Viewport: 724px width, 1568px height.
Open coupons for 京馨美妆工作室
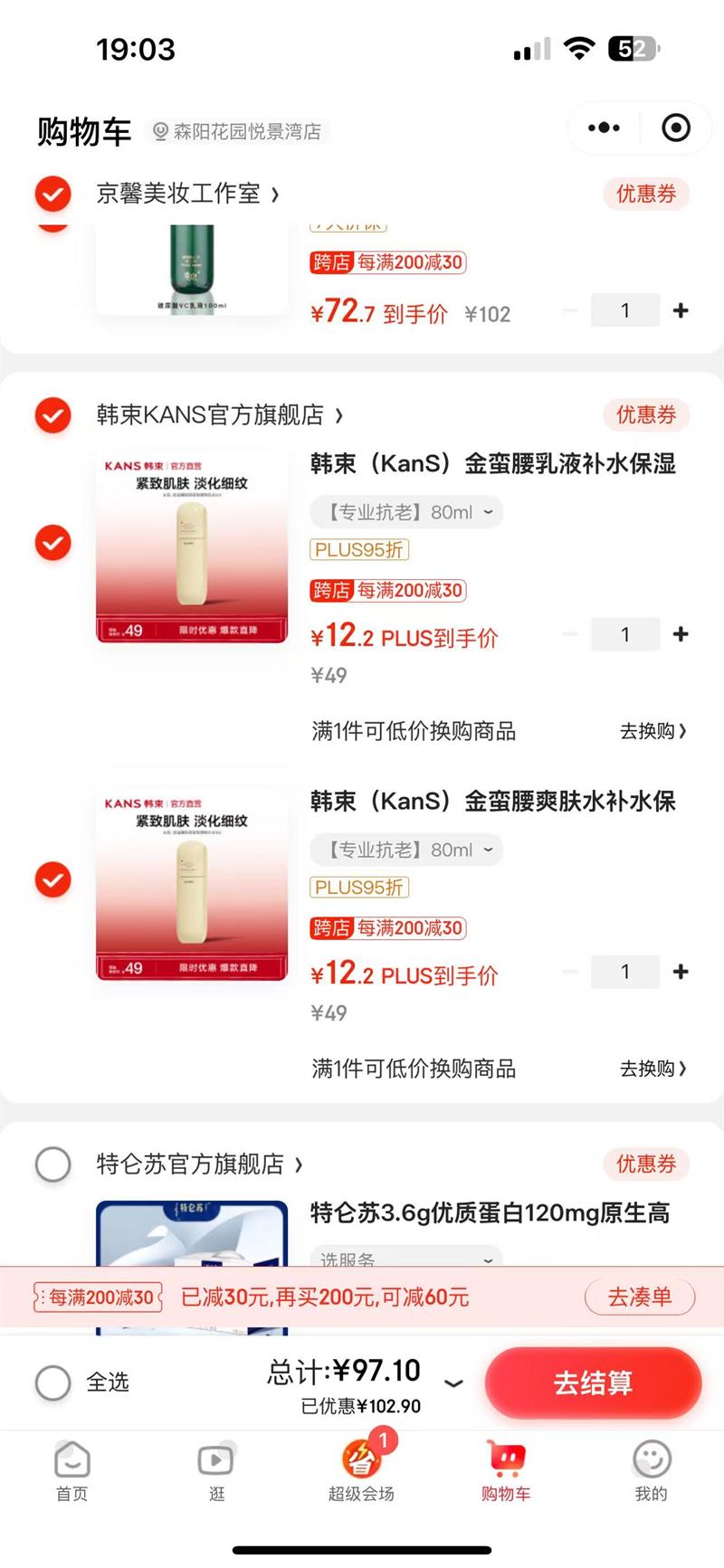(x=645, y=194)
